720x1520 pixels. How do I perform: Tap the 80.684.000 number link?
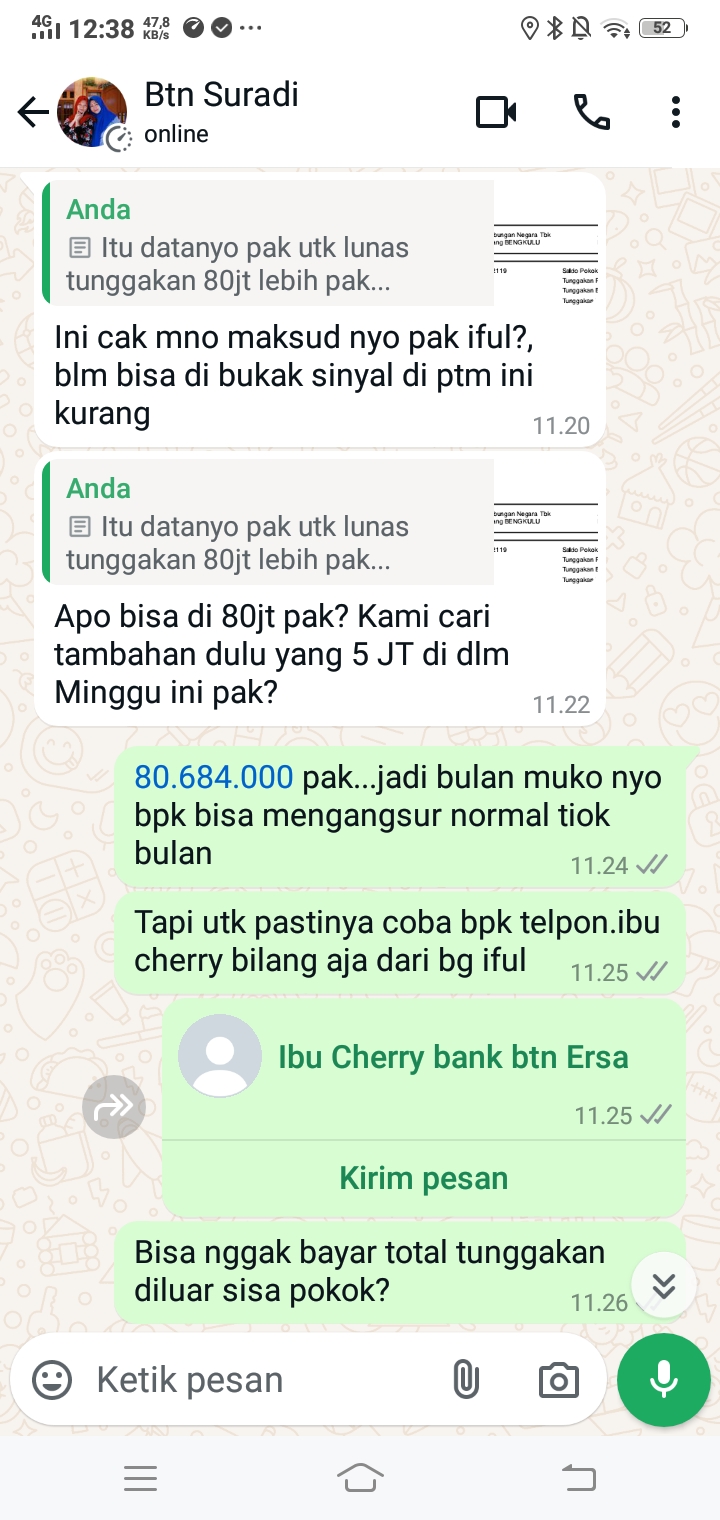(x=214, y=777)
